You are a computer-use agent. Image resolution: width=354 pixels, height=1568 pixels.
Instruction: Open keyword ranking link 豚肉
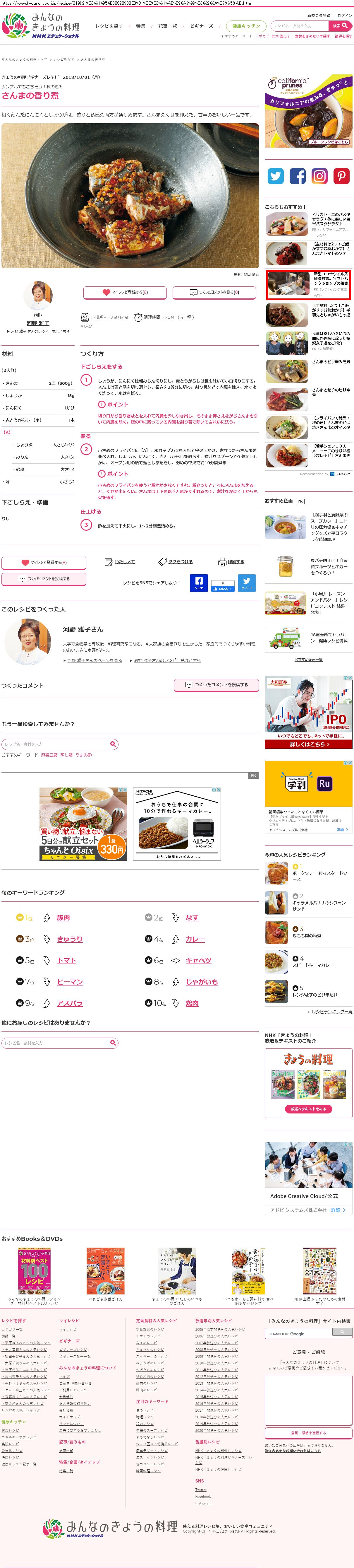tap(63, 918)
